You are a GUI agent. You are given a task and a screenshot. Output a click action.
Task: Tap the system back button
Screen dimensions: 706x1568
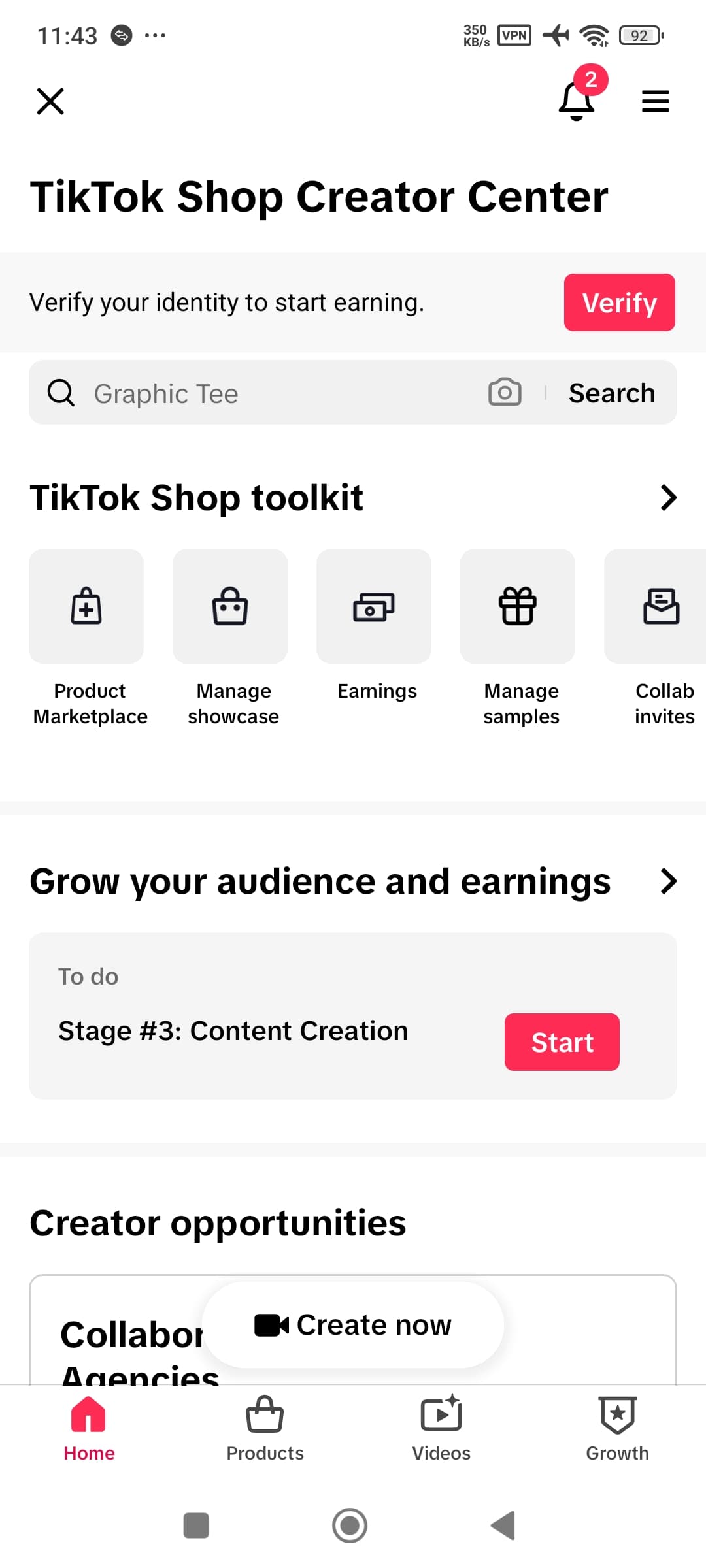503,1526
